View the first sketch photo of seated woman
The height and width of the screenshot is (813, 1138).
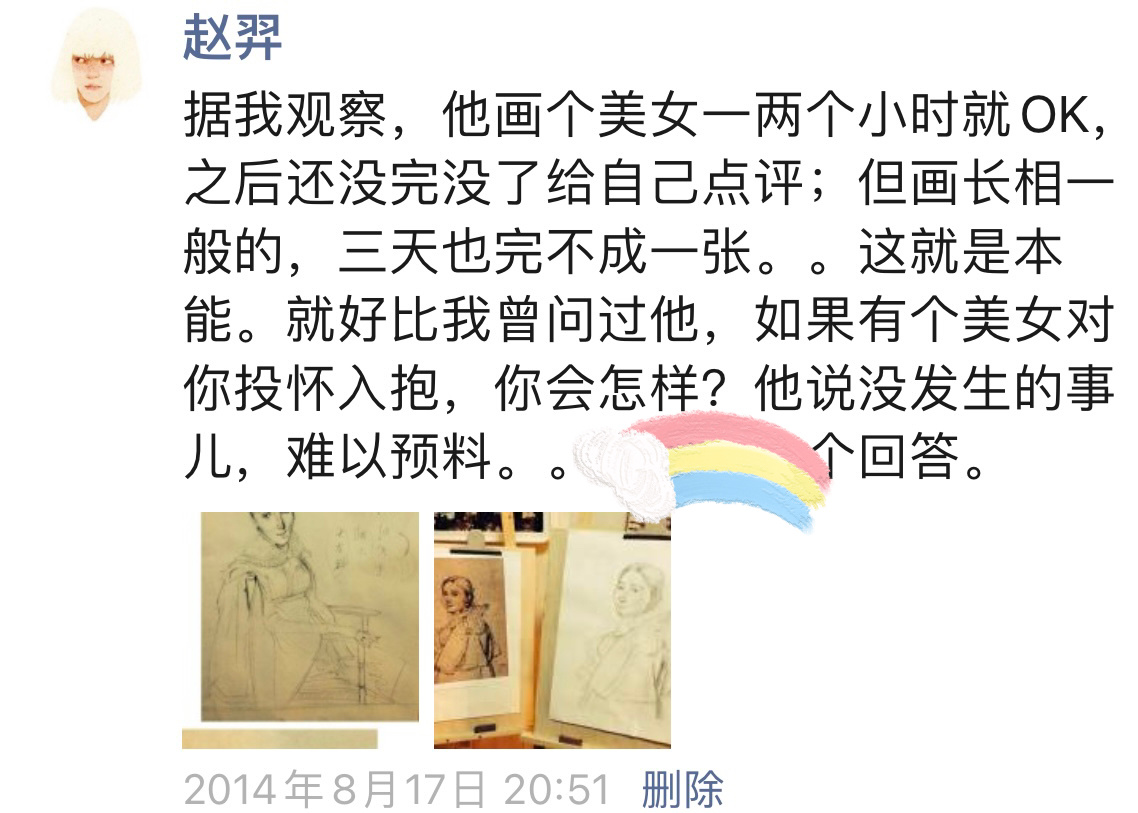point(309,616)
